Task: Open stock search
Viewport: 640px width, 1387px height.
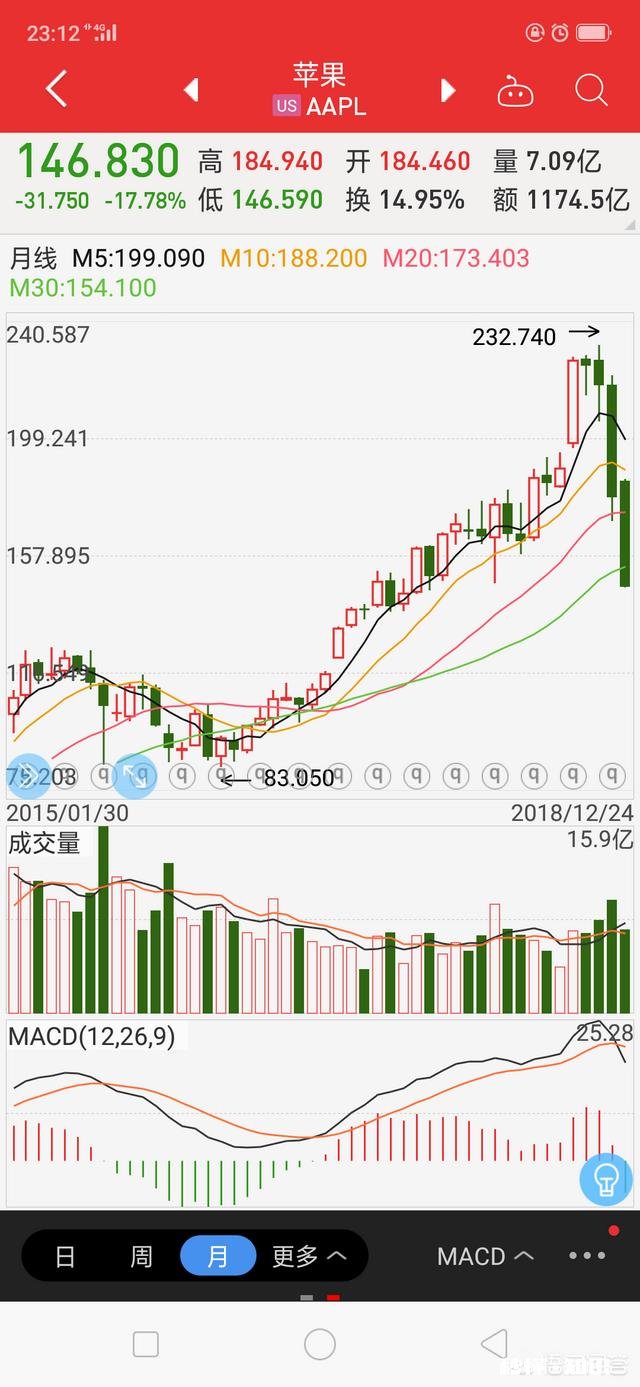Action: tap(591, 90)
